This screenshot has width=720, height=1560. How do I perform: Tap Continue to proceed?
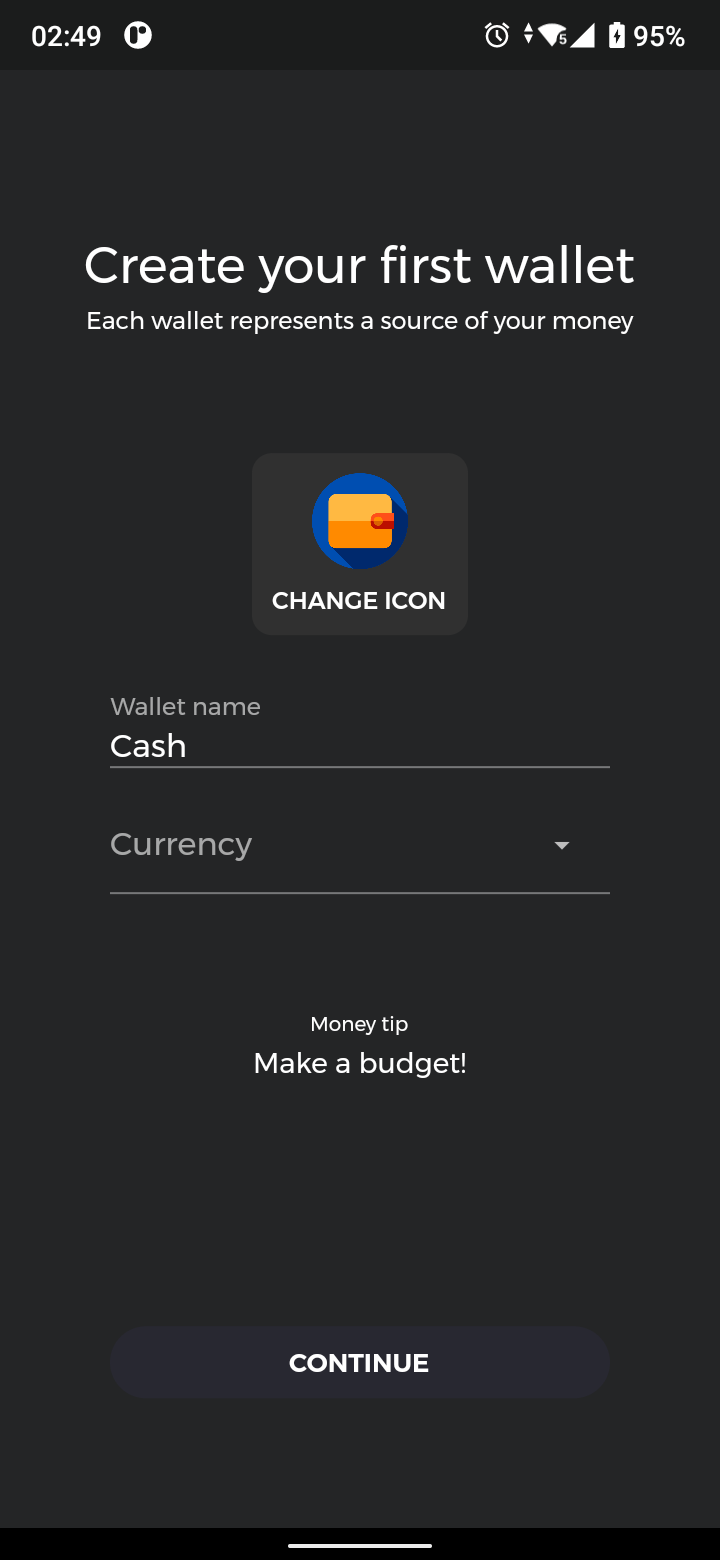coord(359,1362)
